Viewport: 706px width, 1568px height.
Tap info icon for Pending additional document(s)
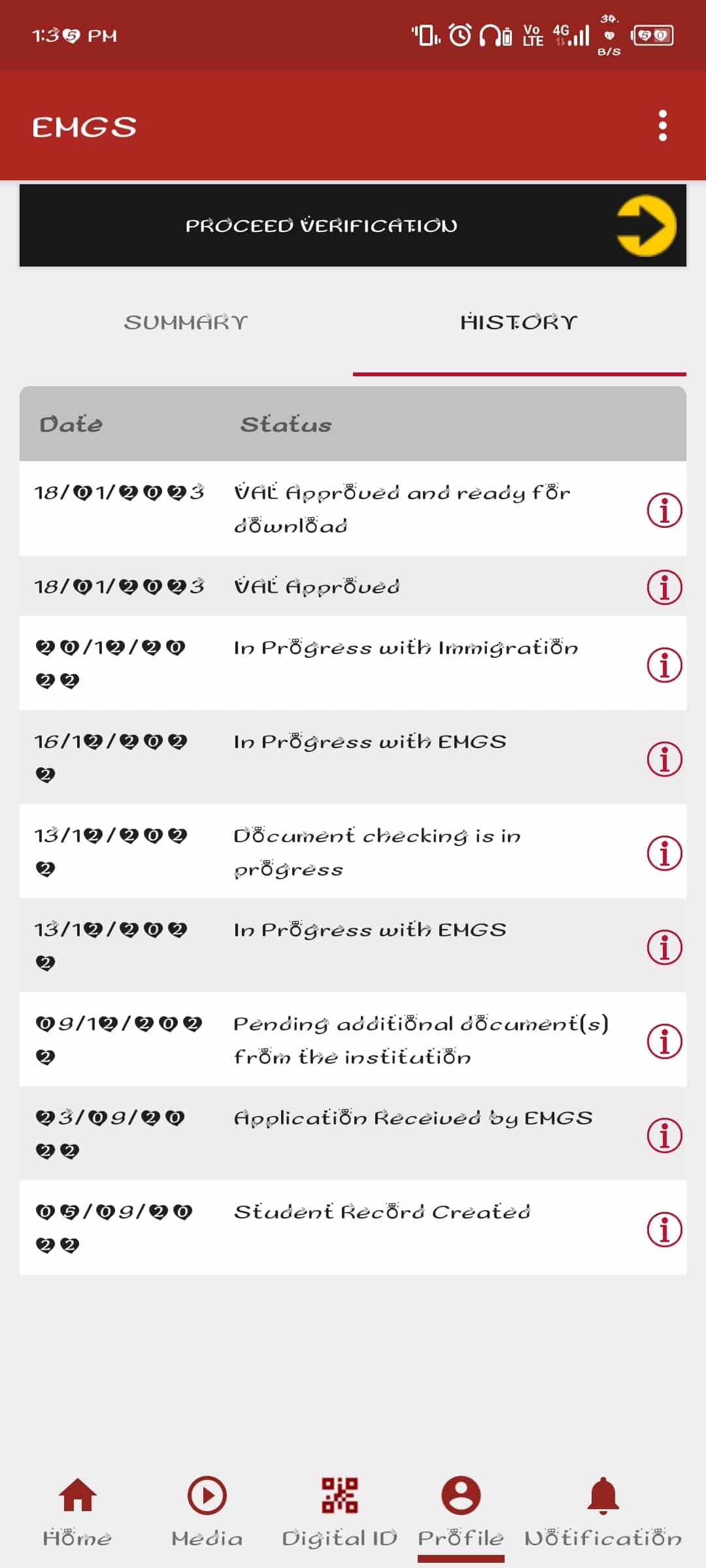[664, 1041]
